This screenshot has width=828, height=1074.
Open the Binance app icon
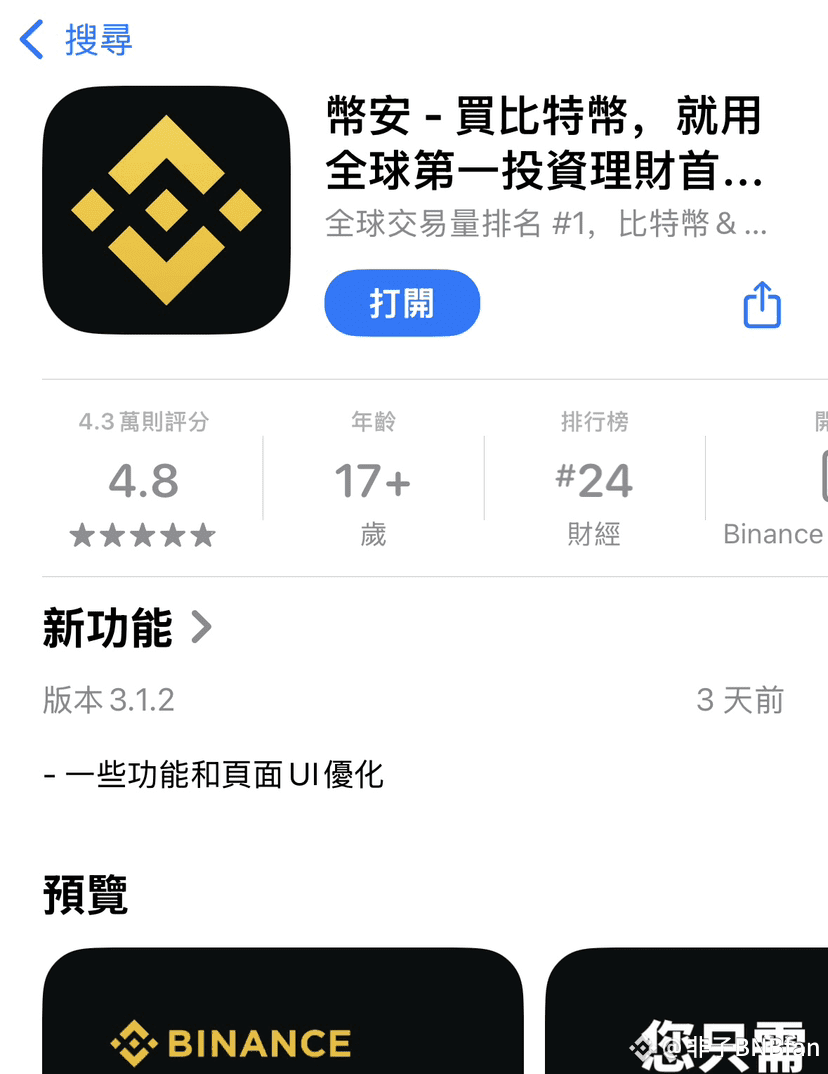[165, 207]
